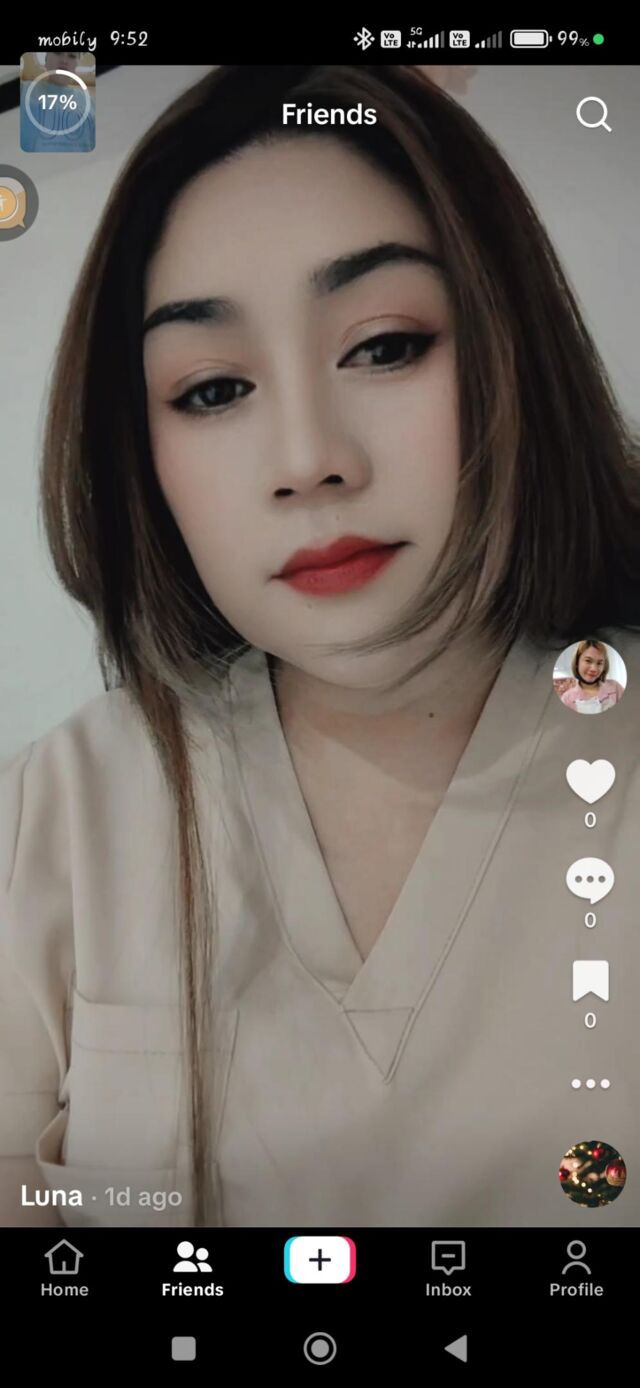Tap the floating coin reward icon
Image resolution: width=640 pixels, height=1388 pixels.
pos(14,204)
